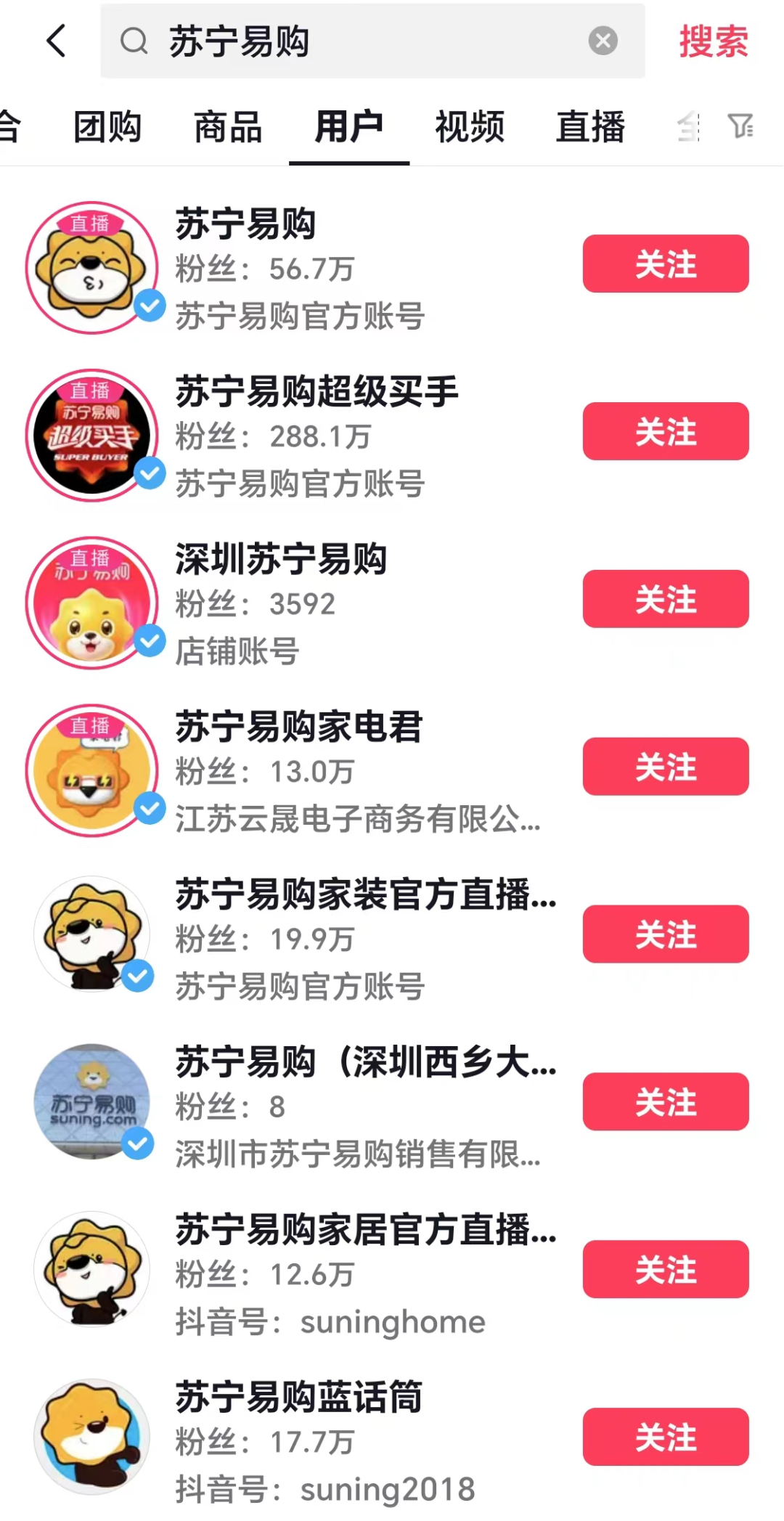The width and height of the screenshot is (784, 1521).
Task: Follow 苏宁易购（深圳西乡大...
Action: (x=665, y=1101)
